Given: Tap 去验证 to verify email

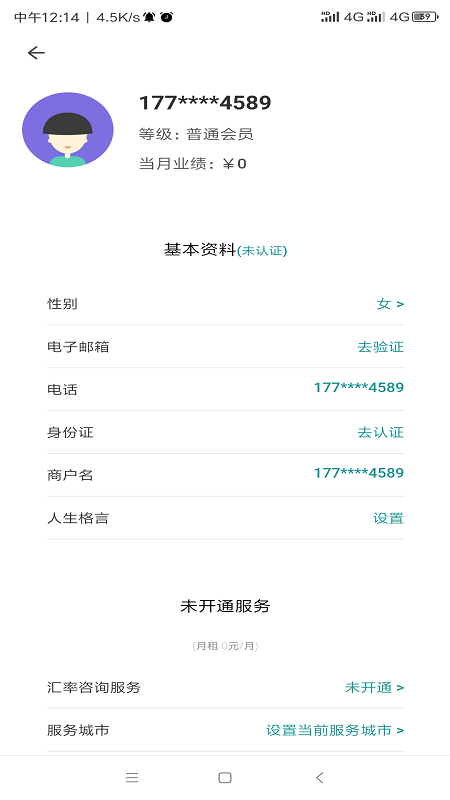Looking at the screenshot, I should pyautogui.click(x=380, y=347).
